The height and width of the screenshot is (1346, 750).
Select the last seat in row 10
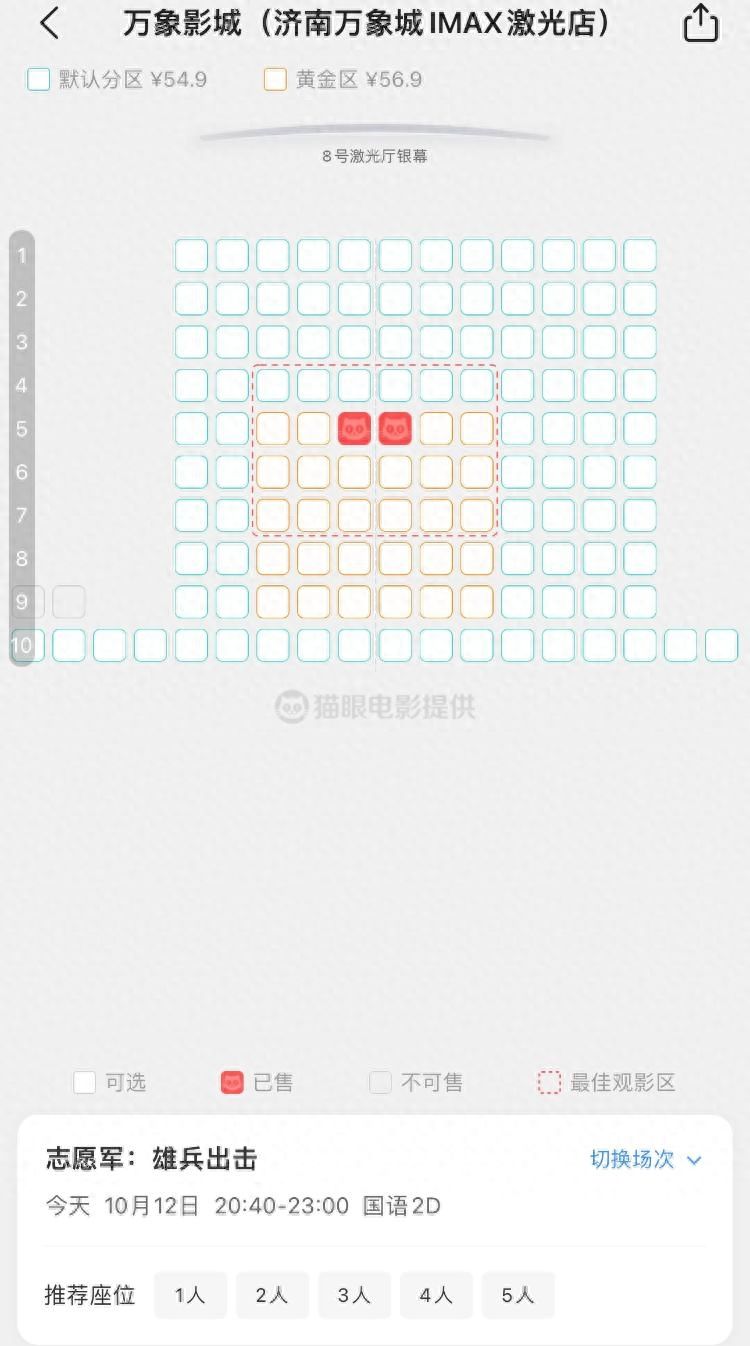(721, 646)
